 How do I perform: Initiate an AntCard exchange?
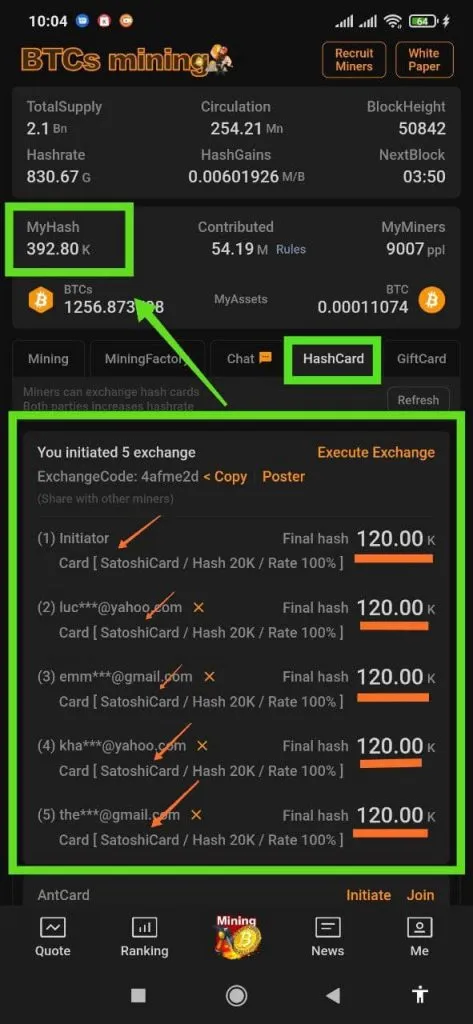coord(368,895)
